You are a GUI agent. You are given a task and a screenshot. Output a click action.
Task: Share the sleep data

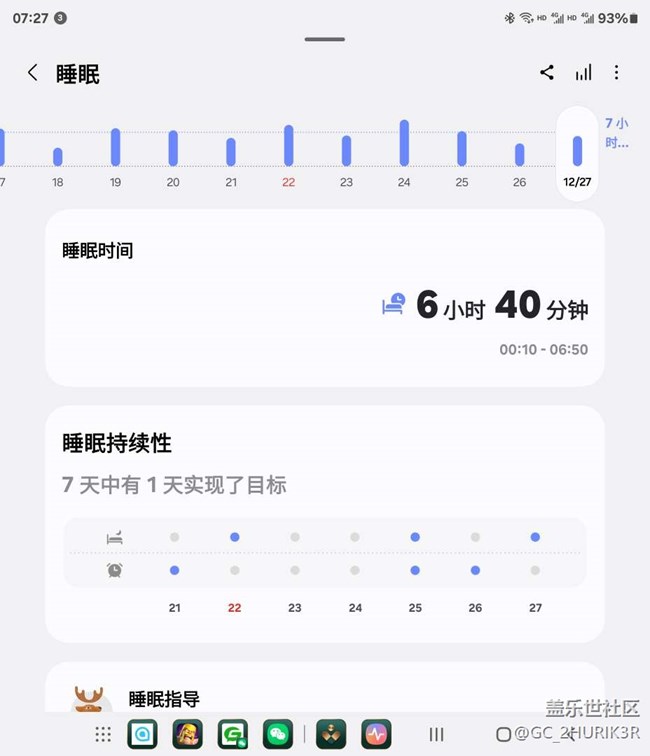547,72
